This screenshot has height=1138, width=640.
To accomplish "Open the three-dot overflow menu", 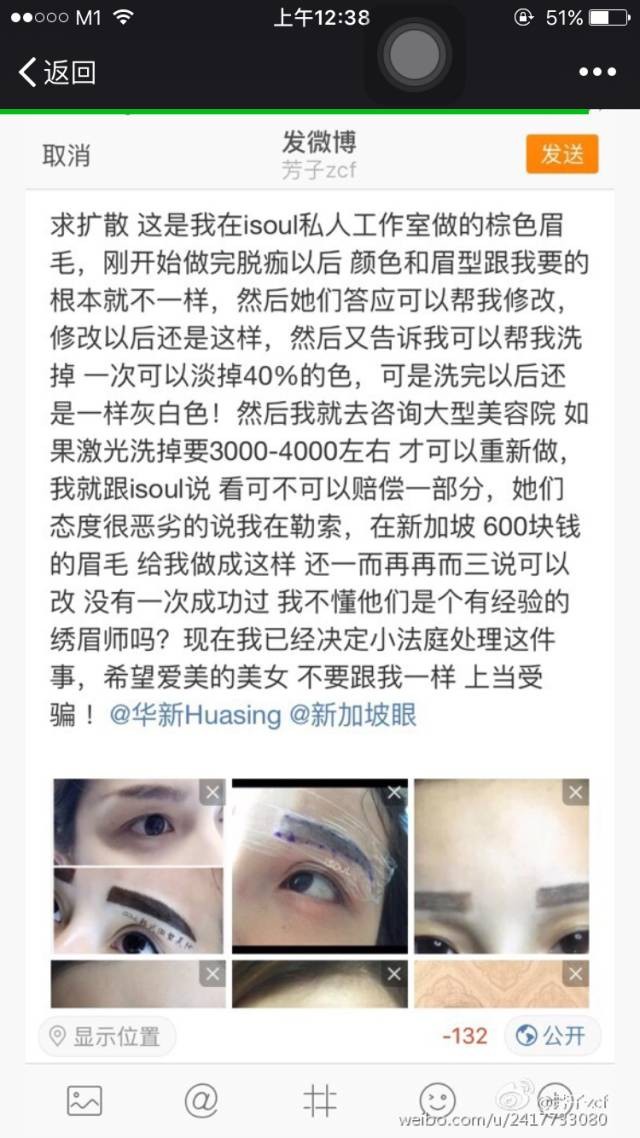I will pyautogui.click(x=597, y=72).
